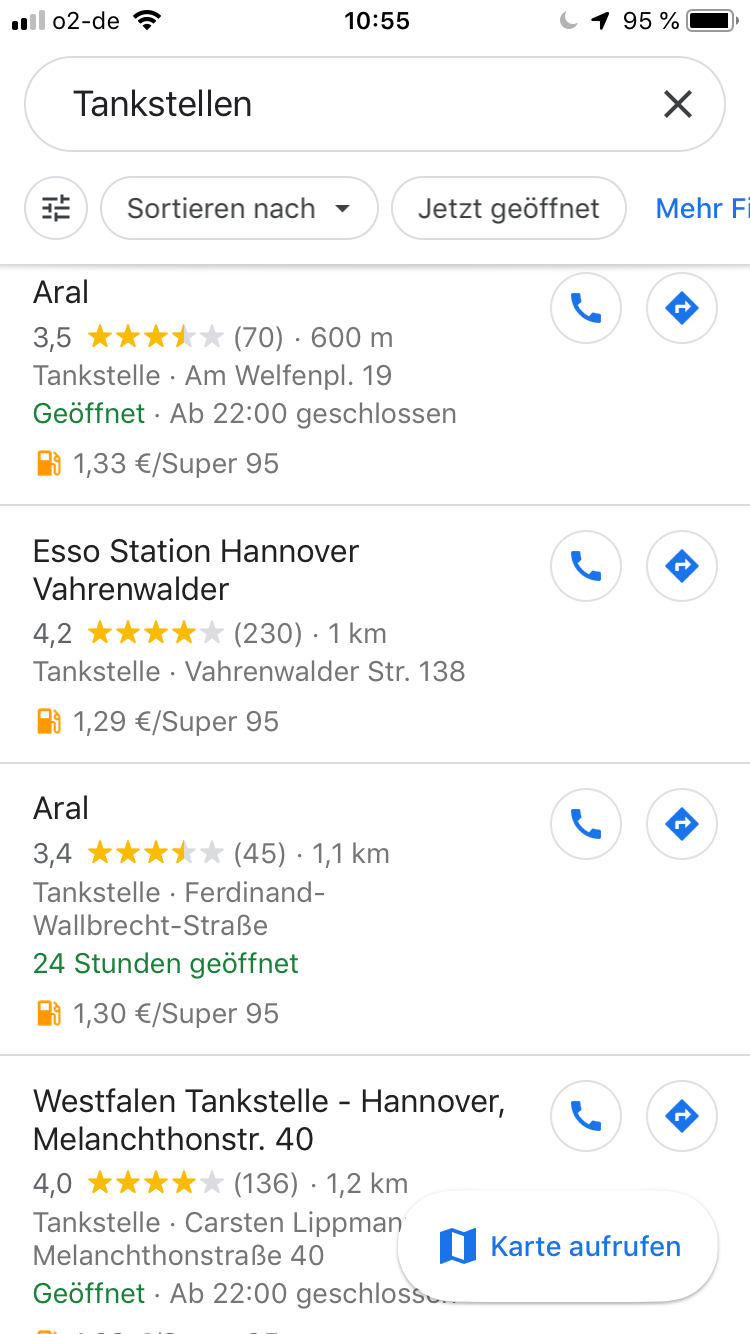Call Esso Station Hannover Vahrenwalder
This screenshot has height=1334, width=750.
click(586, 566)
